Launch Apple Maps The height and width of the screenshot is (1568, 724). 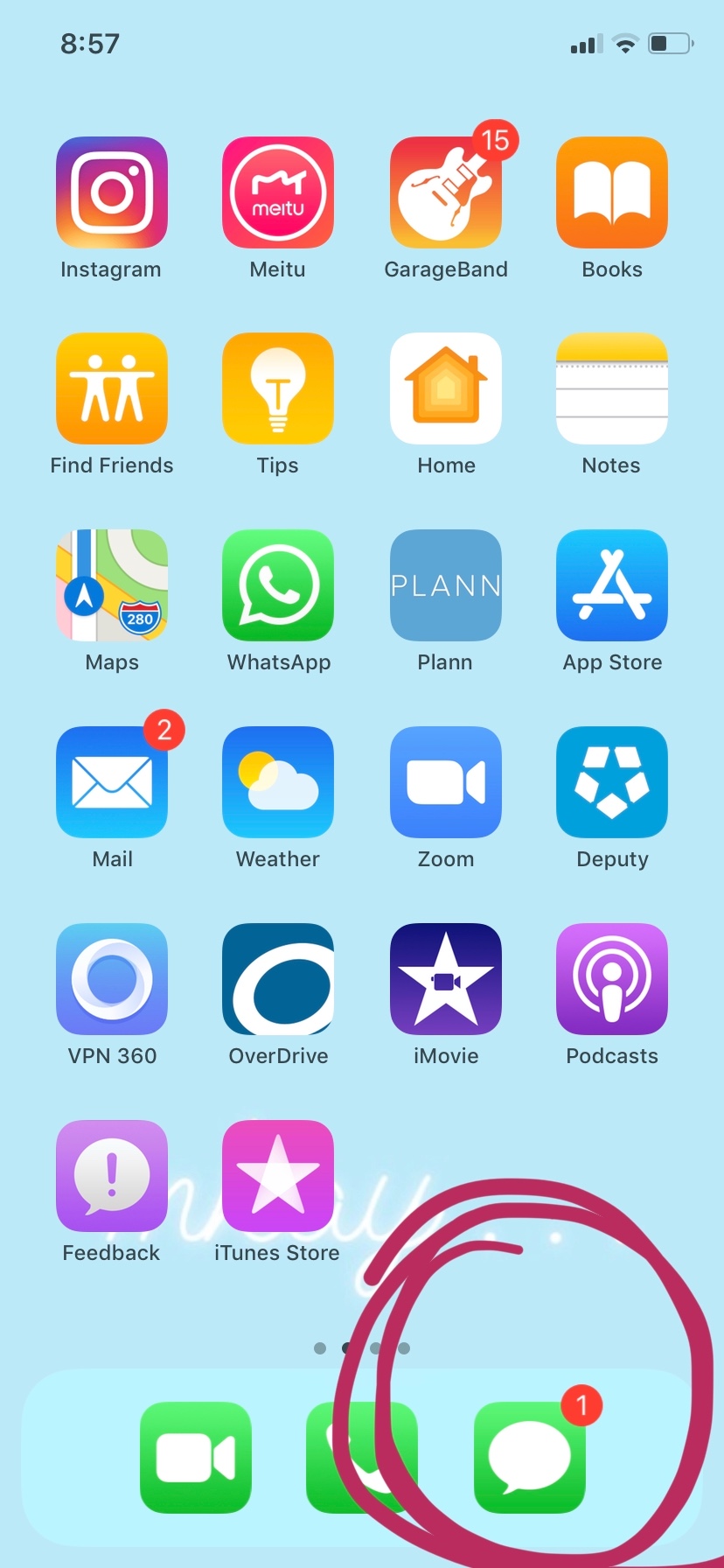click(112, 585)
